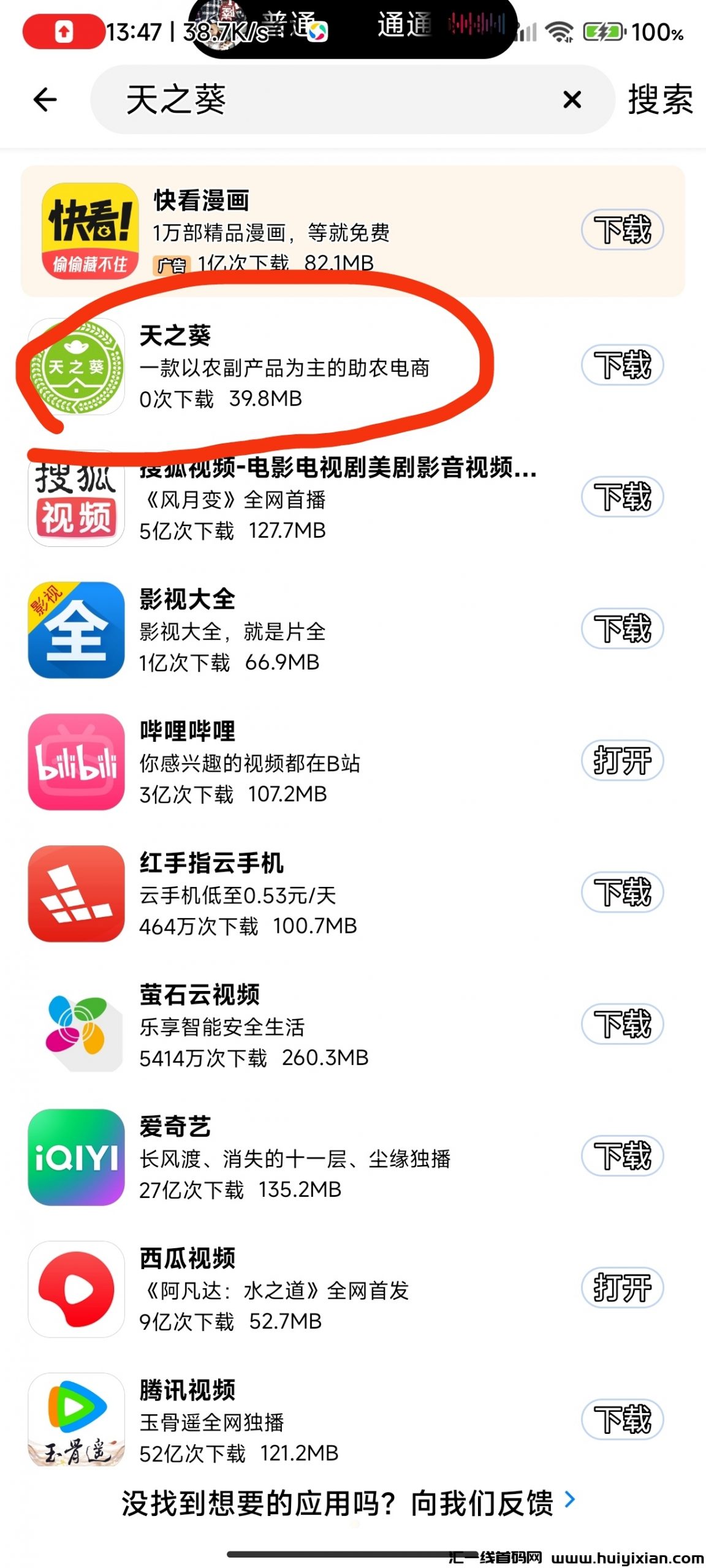The image size is (706, 1568).
Task: Download 爱奇艺
Action: tap(621, 1155)
